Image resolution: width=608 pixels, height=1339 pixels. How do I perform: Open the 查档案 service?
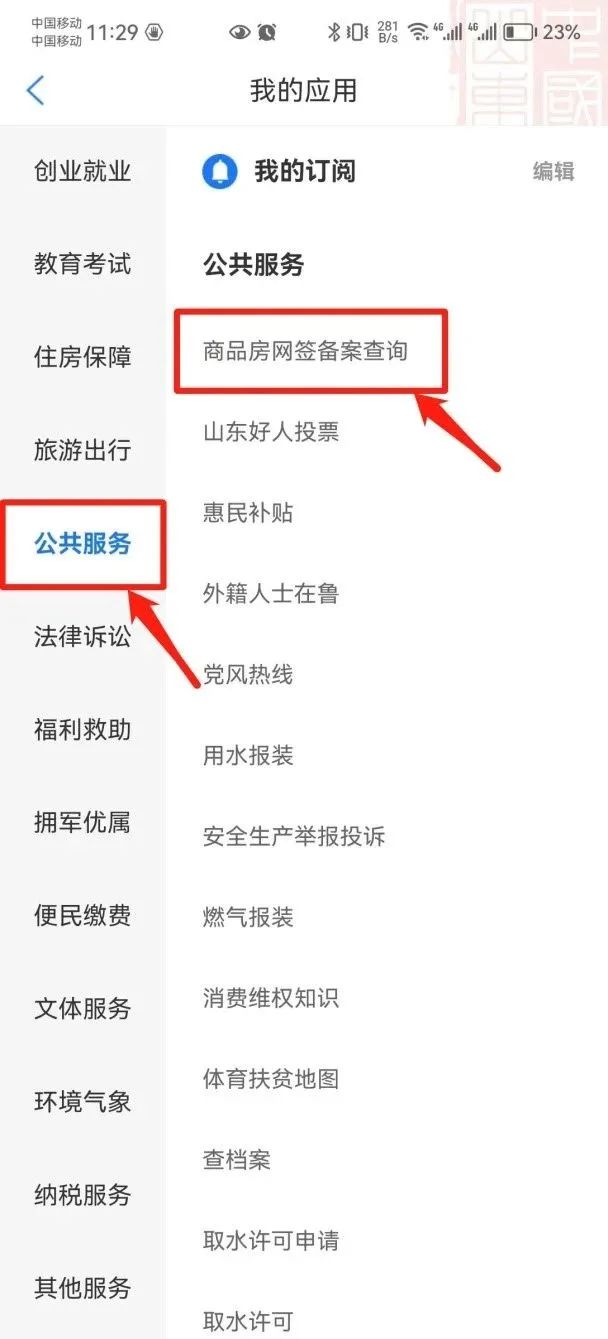point(237,1160)
